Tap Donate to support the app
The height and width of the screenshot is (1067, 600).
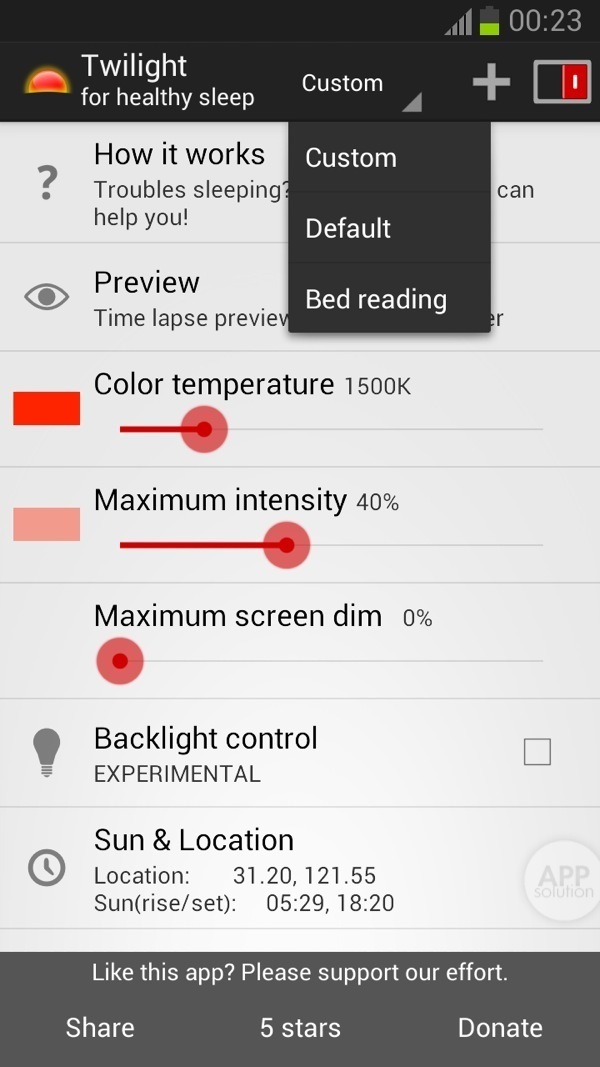pyautogui.click(x=500, y=1028)
